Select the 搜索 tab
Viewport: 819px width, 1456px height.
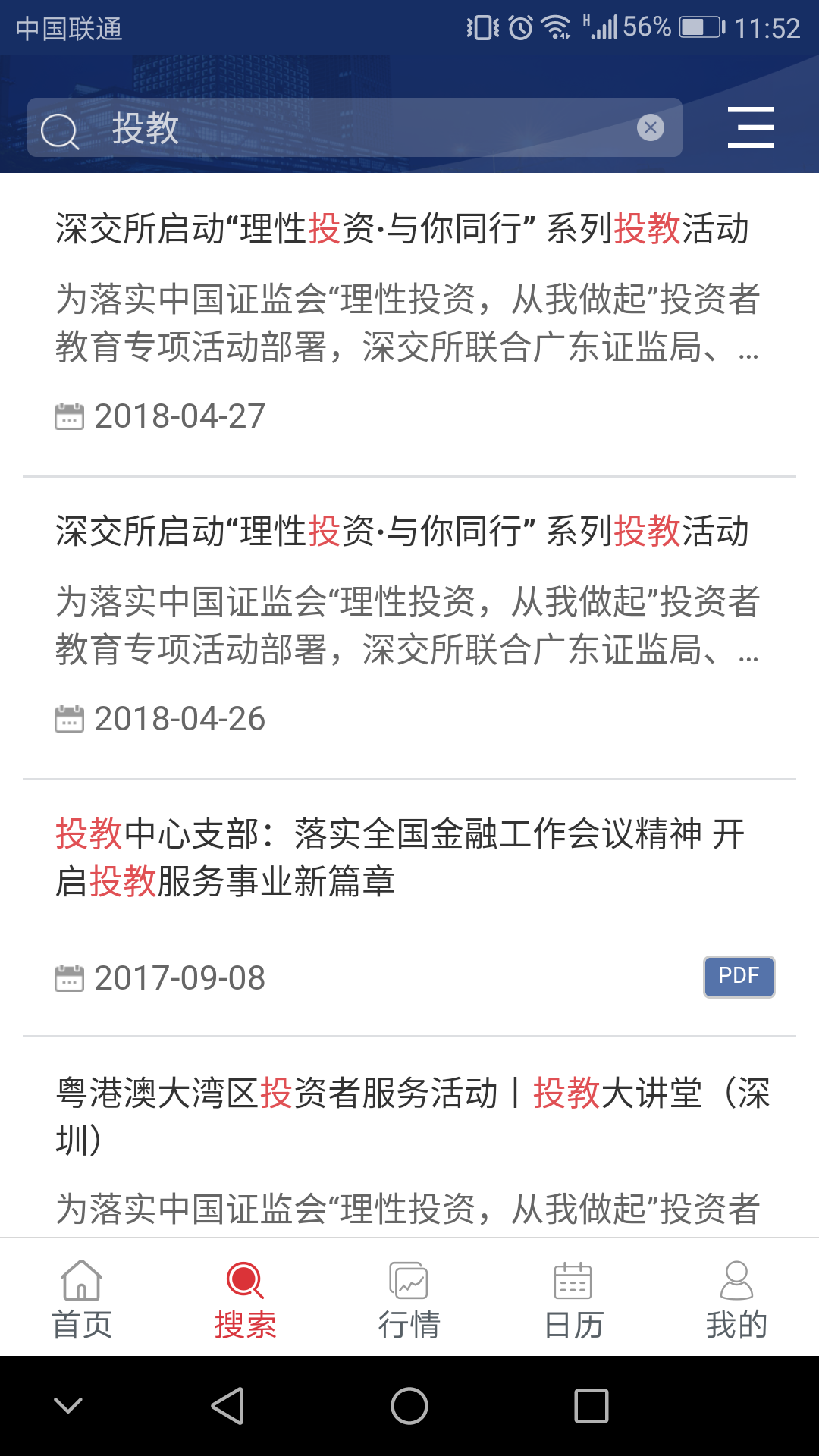pyautogui.click(x=245, y=1300)
